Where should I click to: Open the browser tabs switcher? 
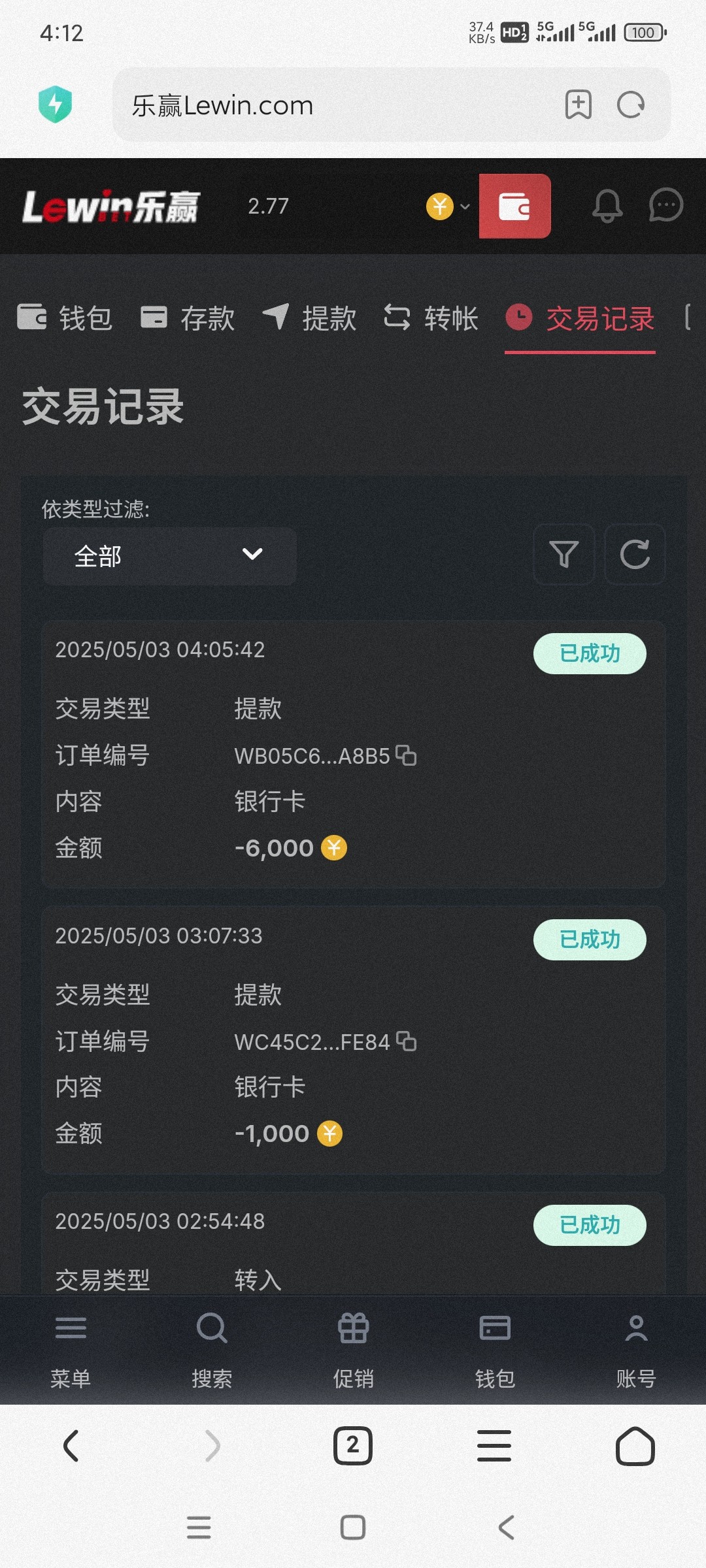point(353,1446)
